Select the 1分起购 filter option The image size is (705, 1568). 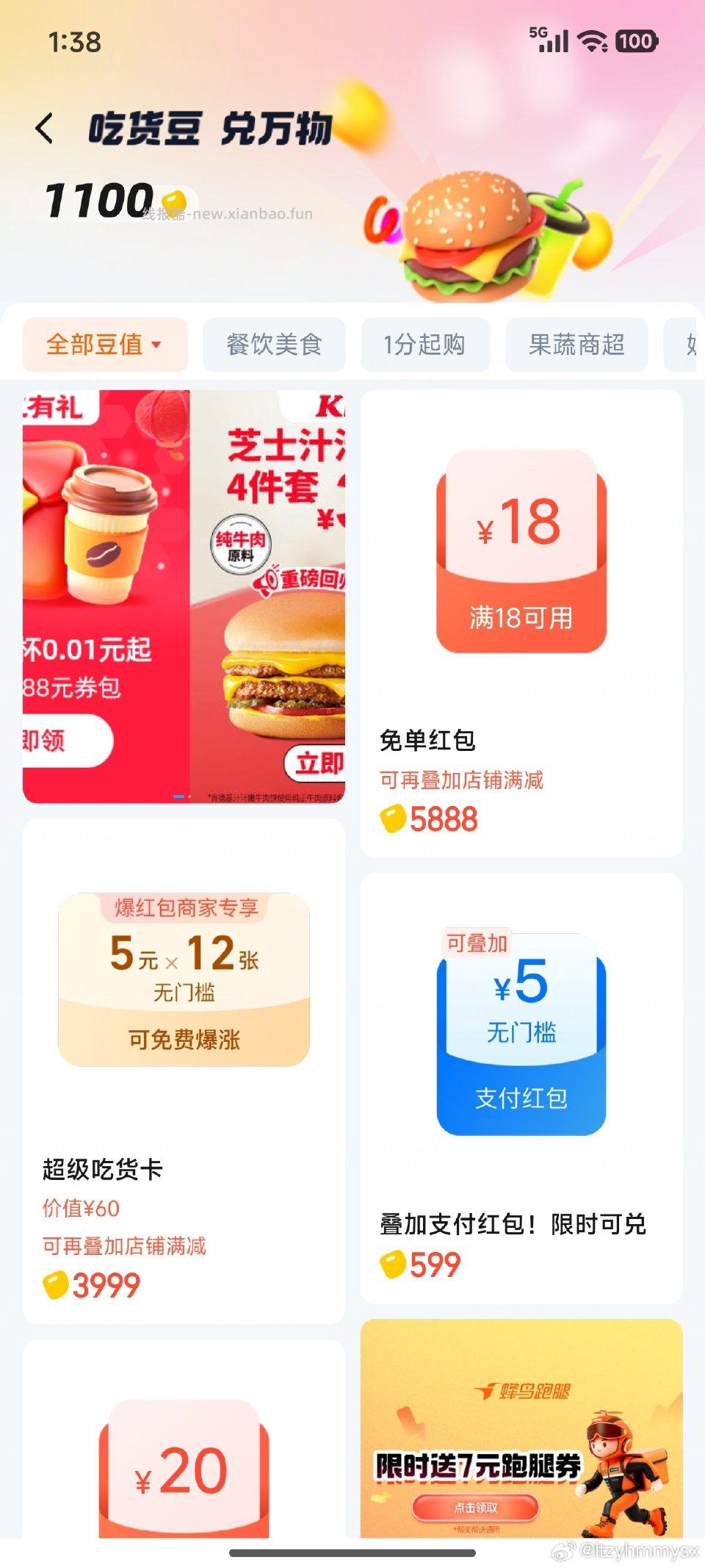(x=426, y=345)
